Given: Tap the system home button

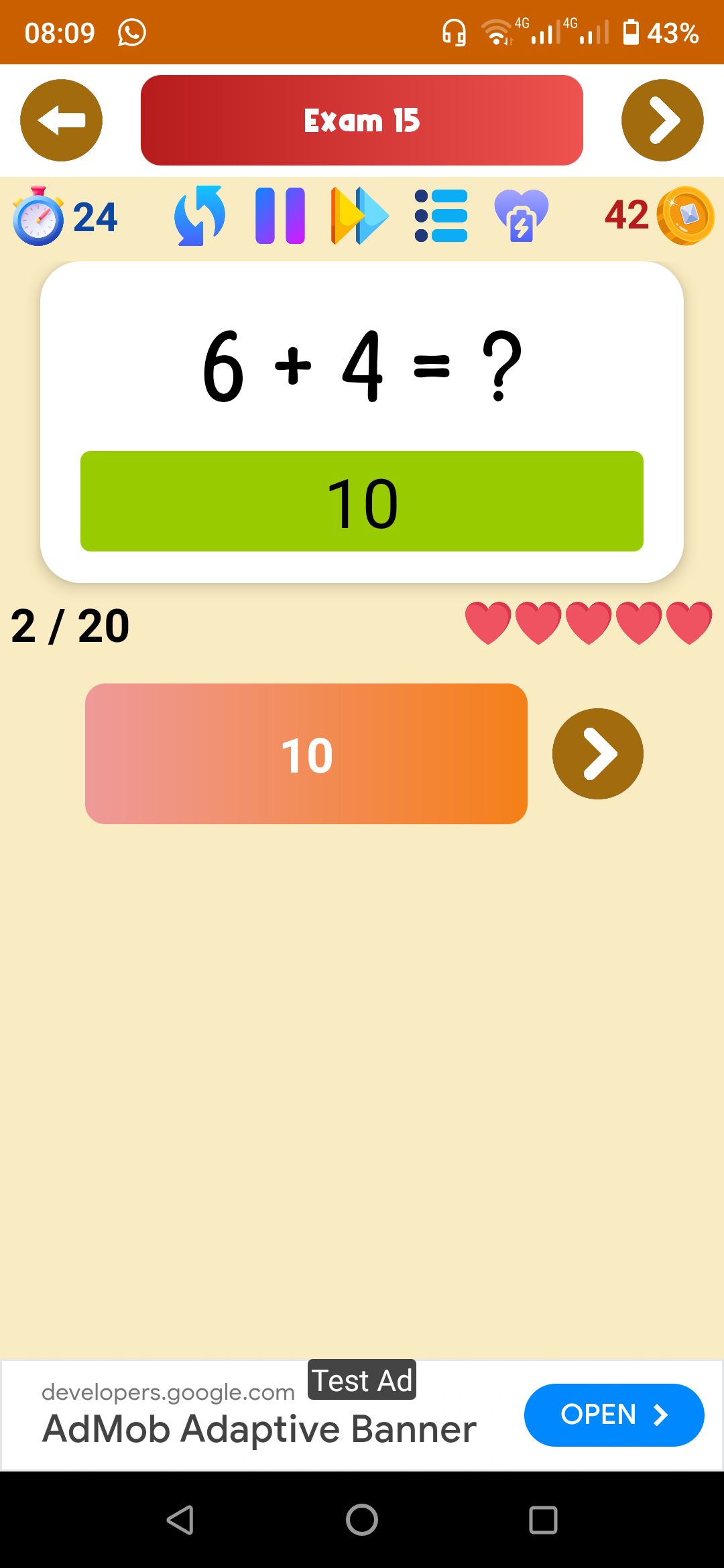Looking at the screenshot, I should point(362,1520).
